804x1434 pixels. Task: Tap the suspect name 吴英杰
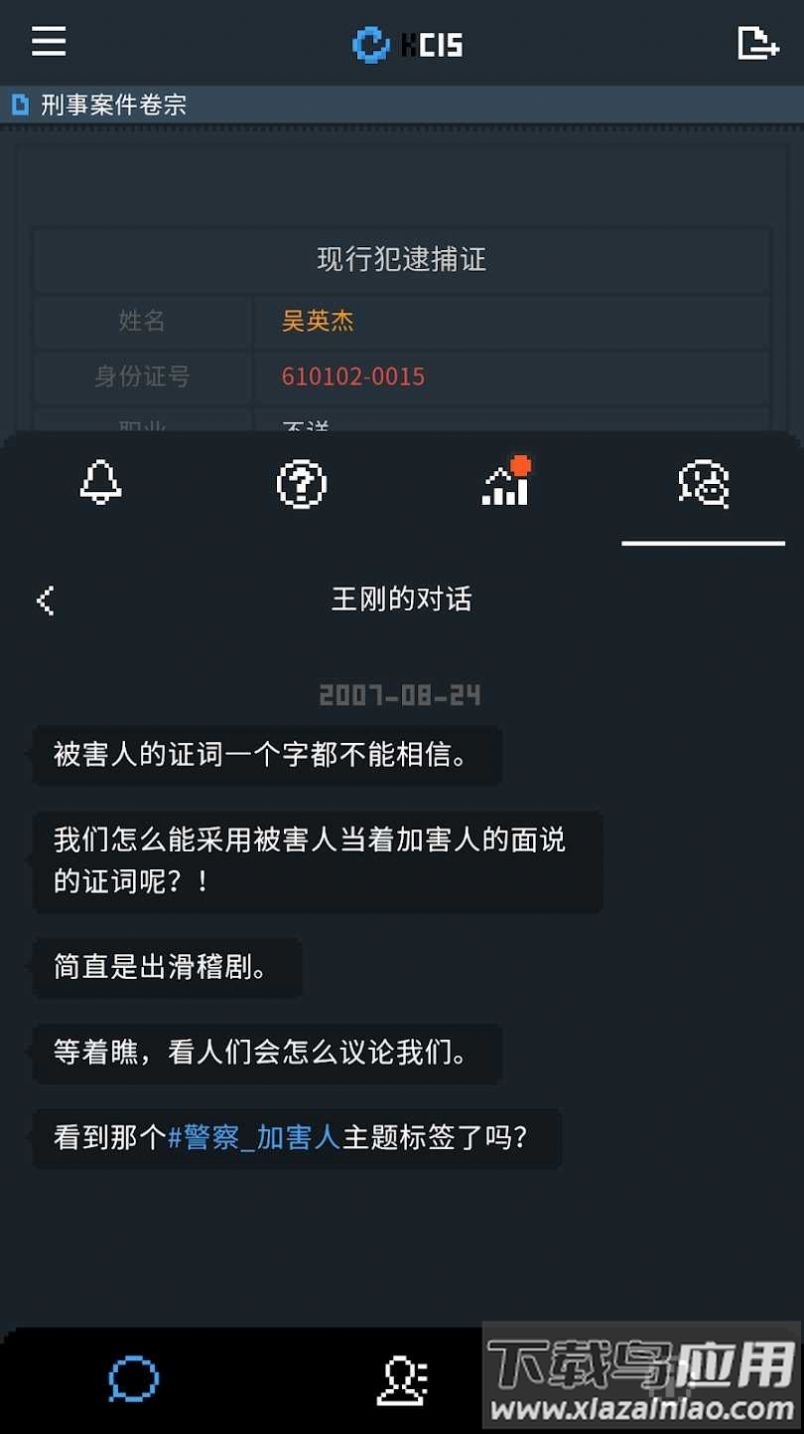pos(318,321)
